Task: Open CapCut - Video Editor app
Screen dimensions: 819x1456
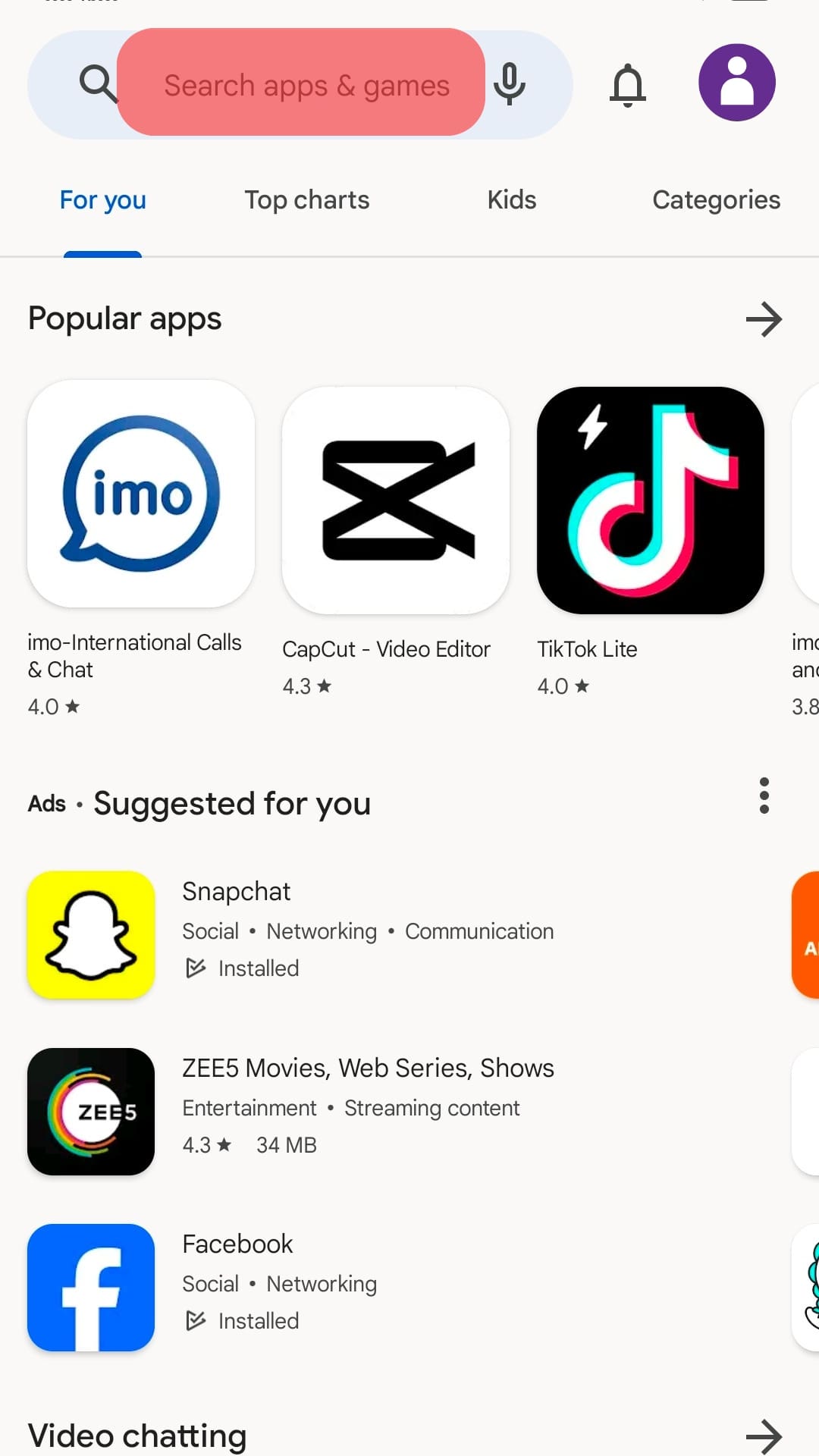Action: [x=395, y=500]
